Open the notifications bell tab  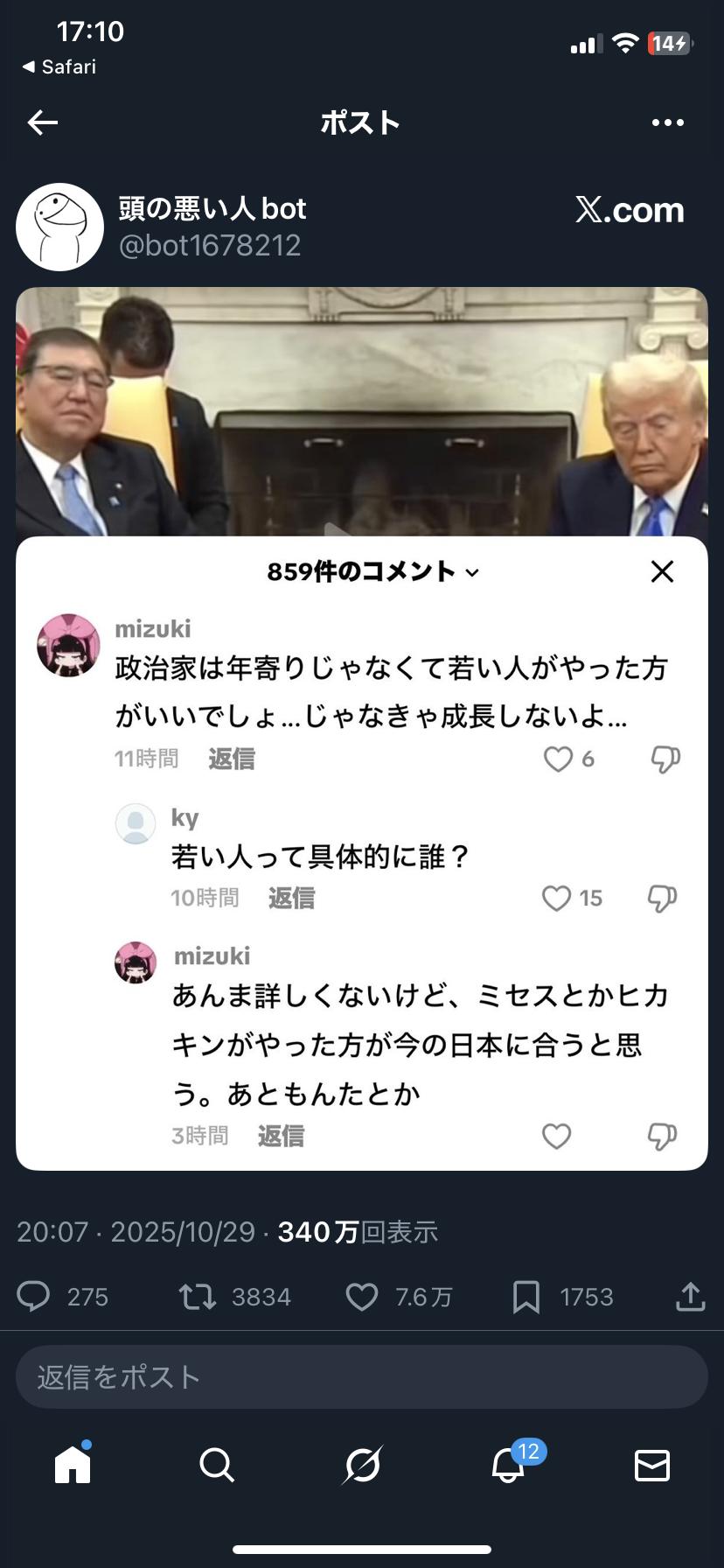508,1464
